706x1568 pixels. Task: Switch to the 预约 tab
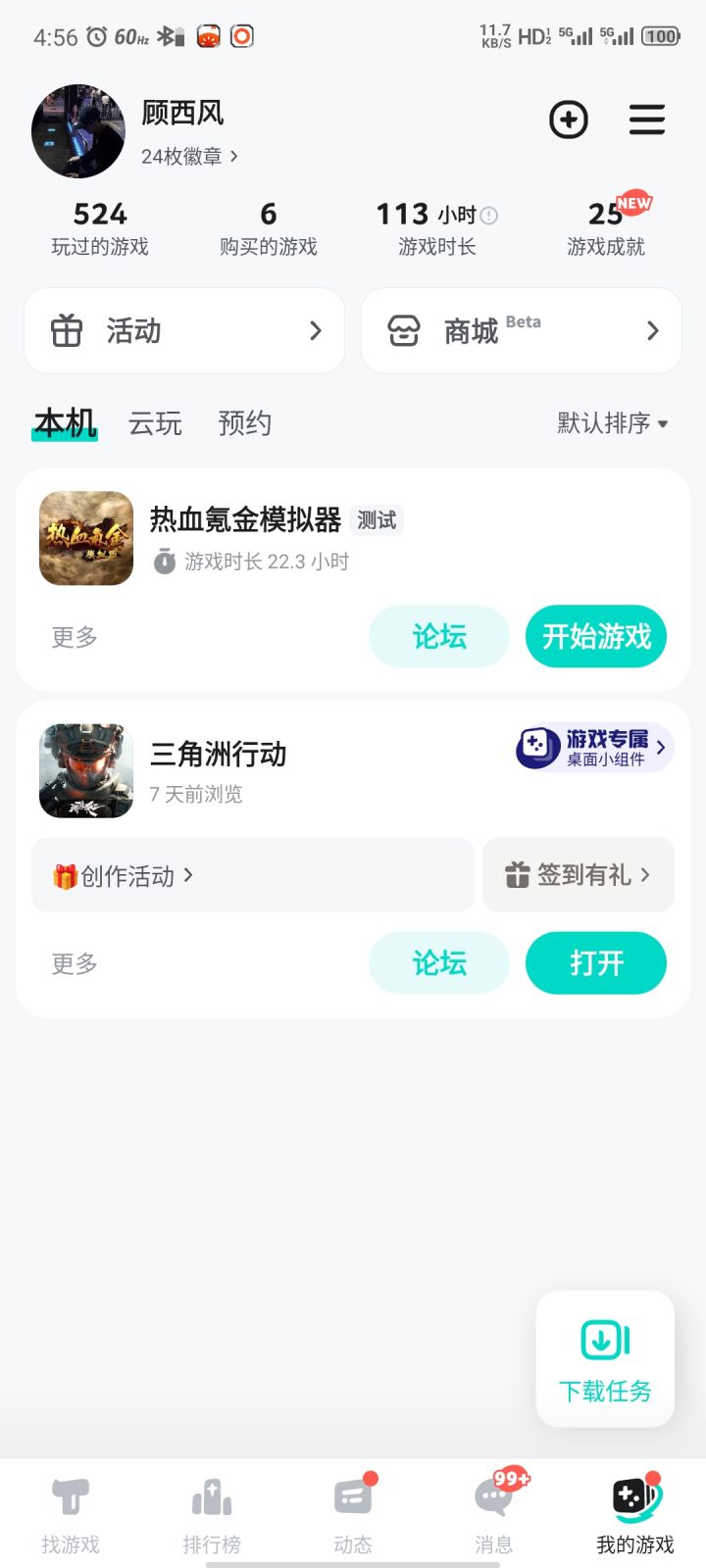point(244,423)
